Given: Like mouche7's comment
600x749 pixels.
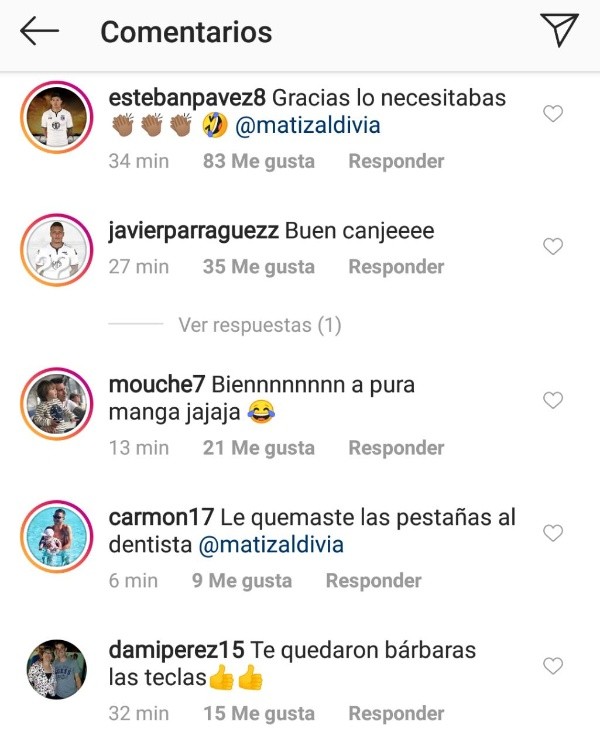Looking at the screenshot, I should pyautogui.click(x=552, y=400).
